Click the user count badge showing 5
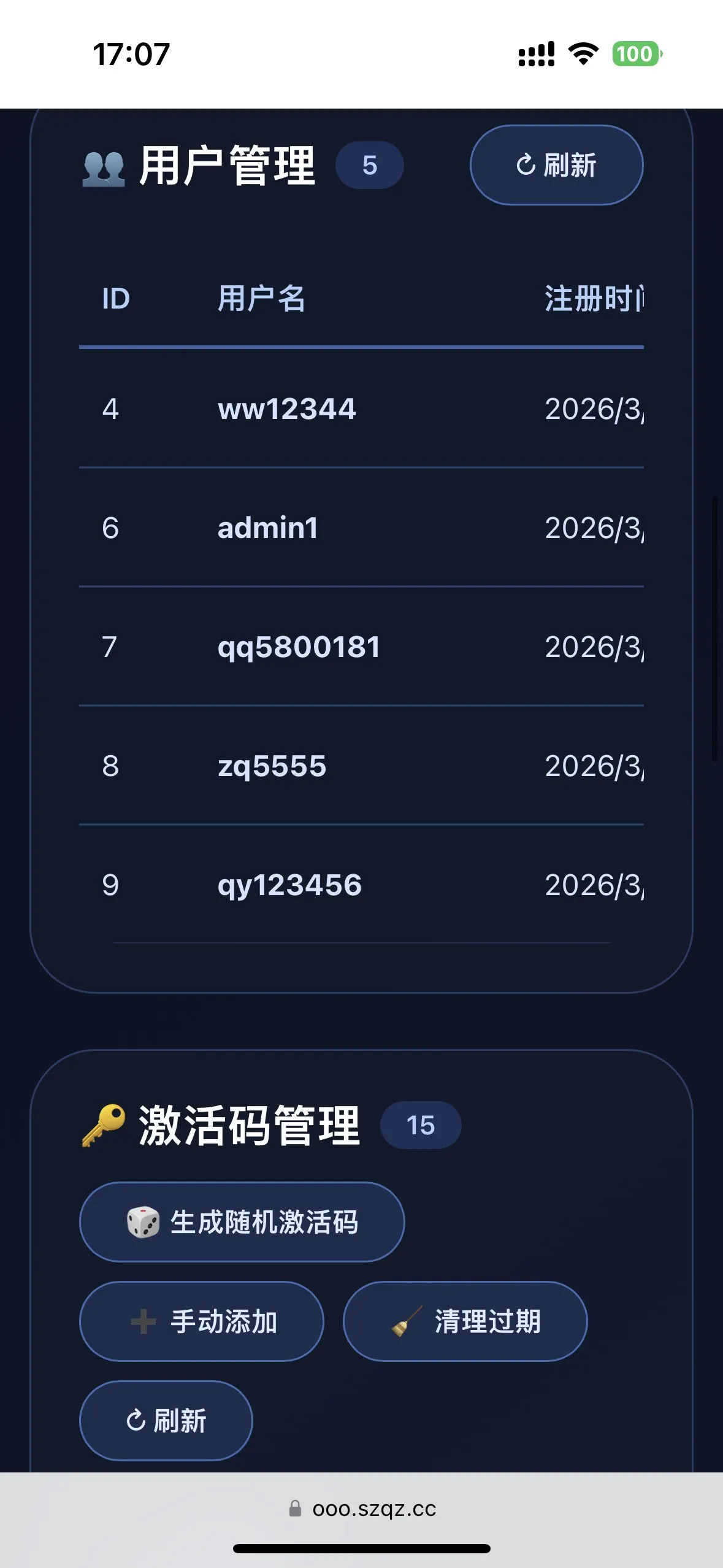Viewport: 723px width, 1568px height. (x=369, y=166)
